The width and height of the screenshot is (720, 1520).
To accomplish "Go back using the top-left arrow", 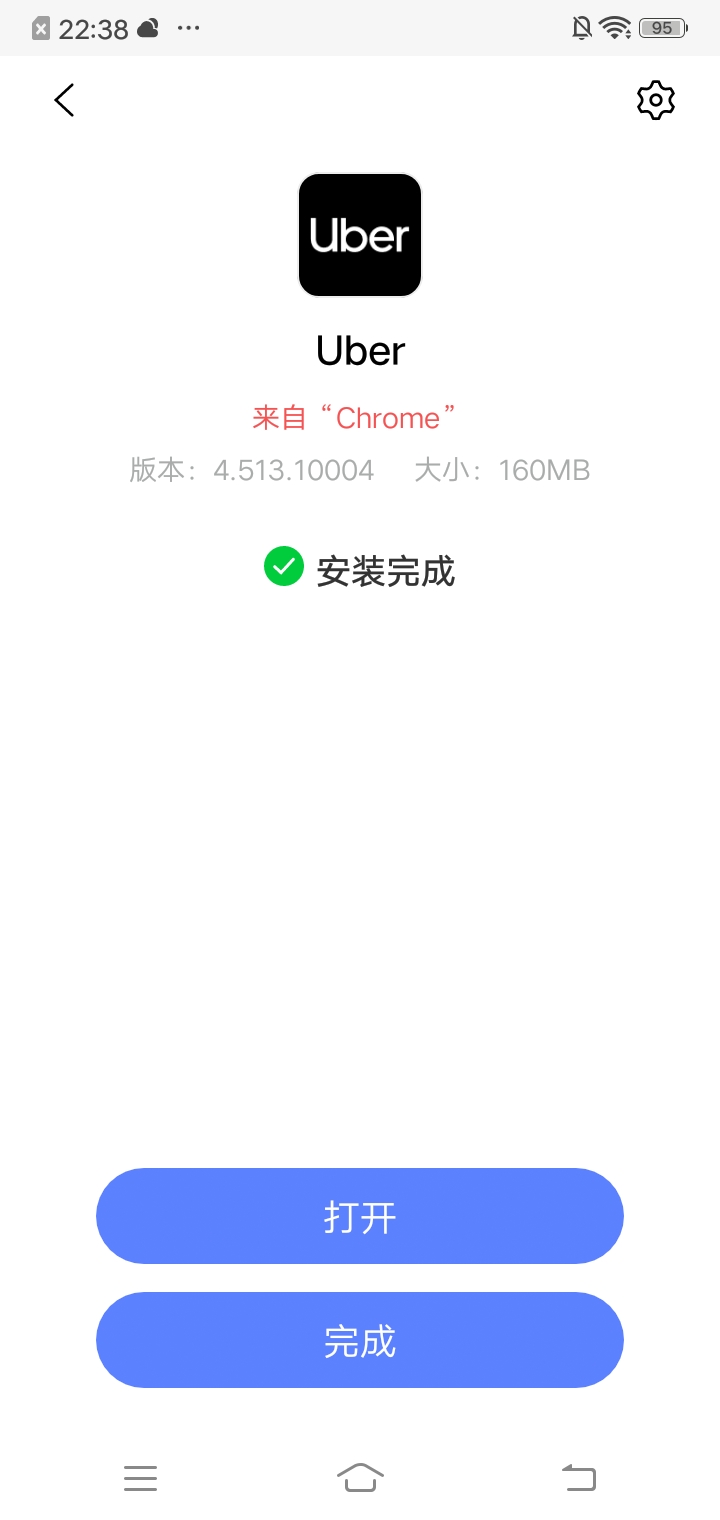I will [64, 100].
